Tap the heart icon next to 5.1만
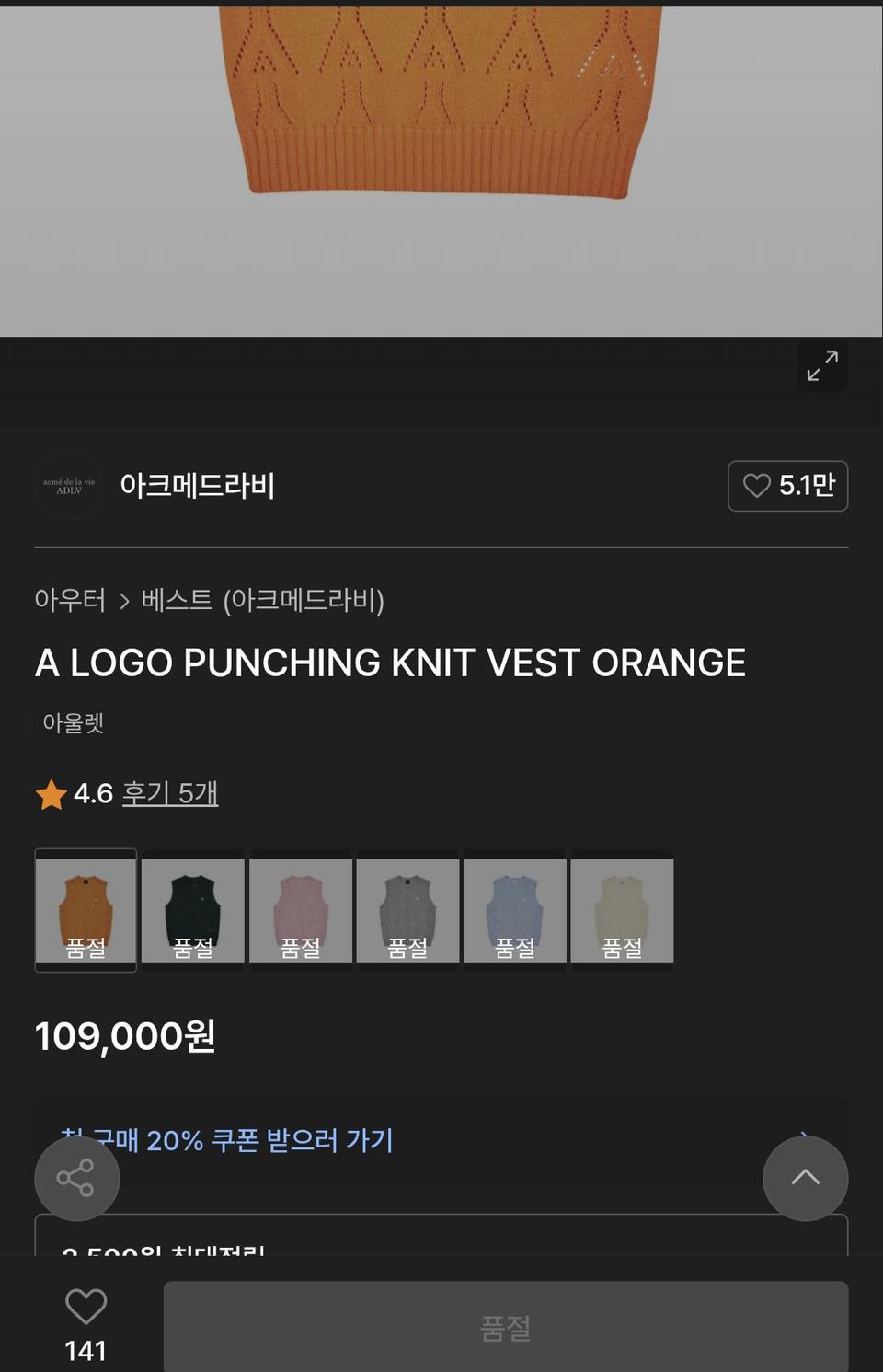The image size is (883, 1372). pos(758,486)
